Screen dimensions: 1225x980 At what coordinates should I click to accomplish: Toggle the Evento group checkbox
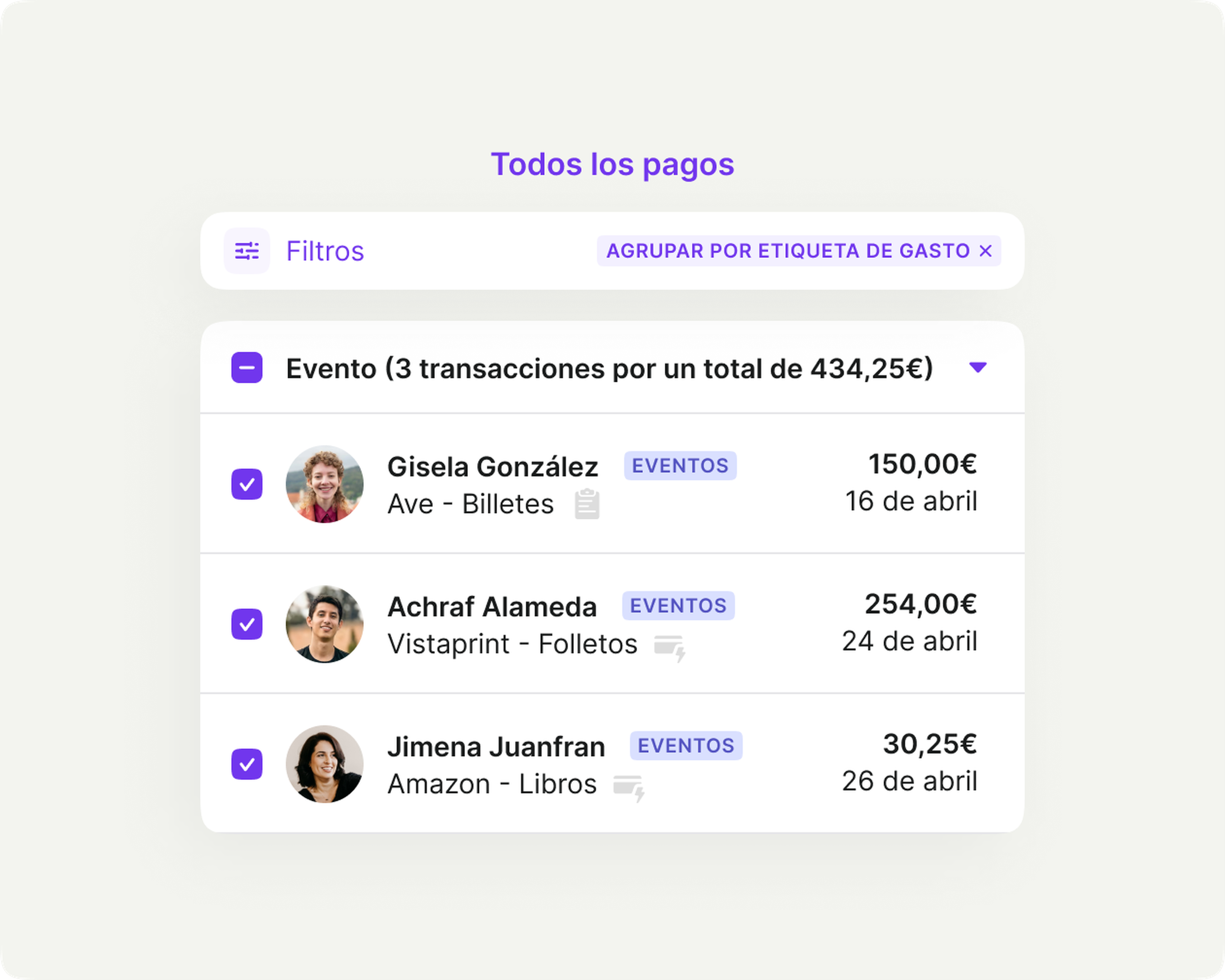click(246, 367)
